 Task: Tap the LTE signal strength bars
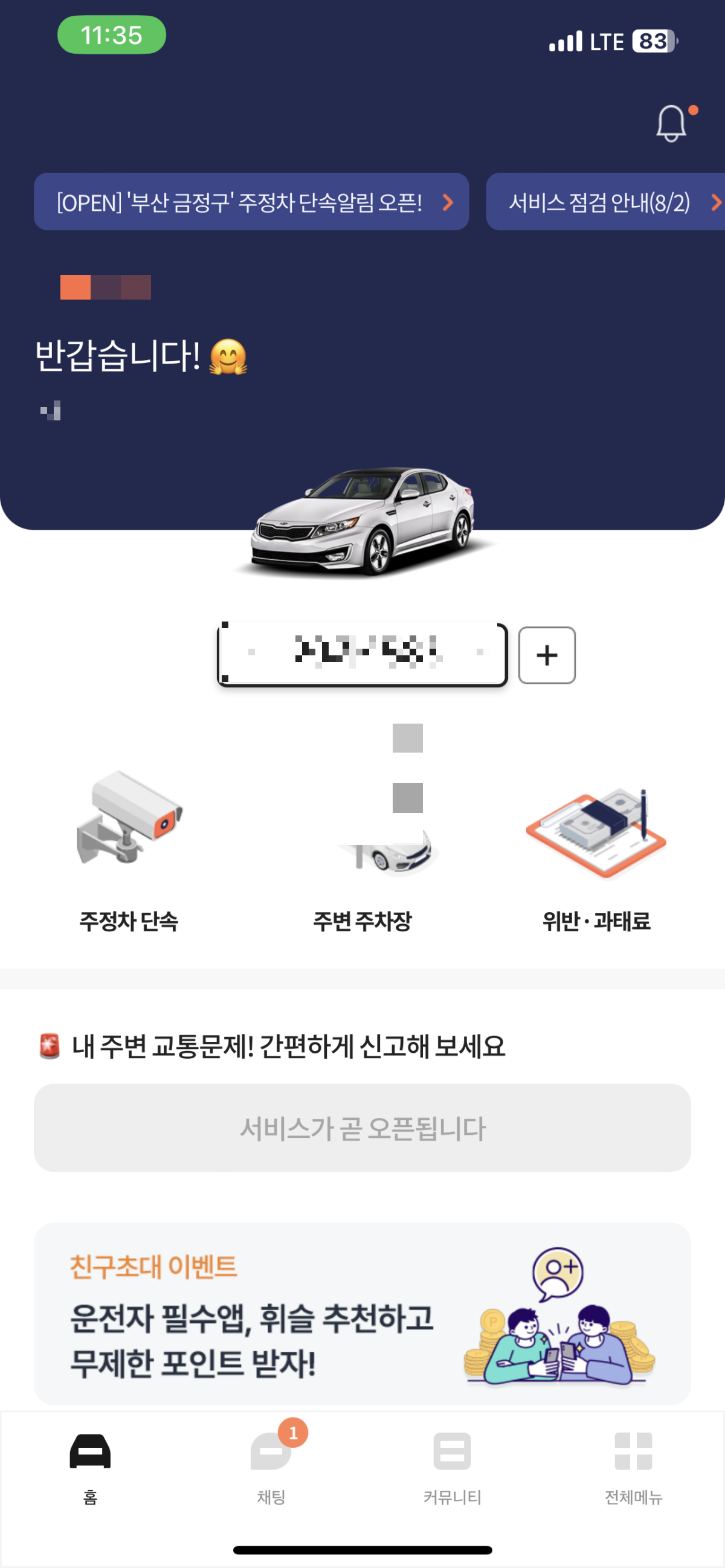[x=565, y=42]
